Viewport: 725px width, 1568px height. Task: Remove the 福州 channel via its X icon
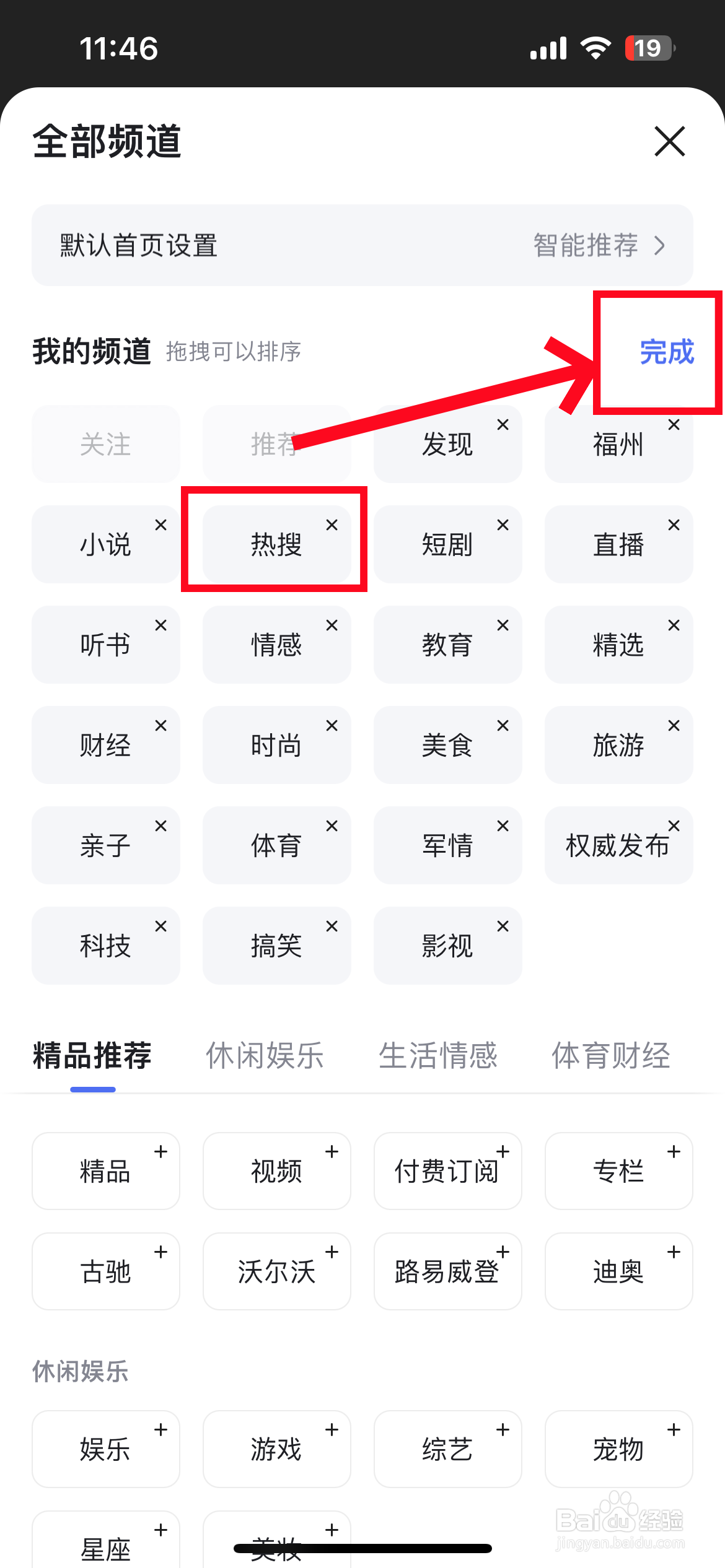point(674,425)
